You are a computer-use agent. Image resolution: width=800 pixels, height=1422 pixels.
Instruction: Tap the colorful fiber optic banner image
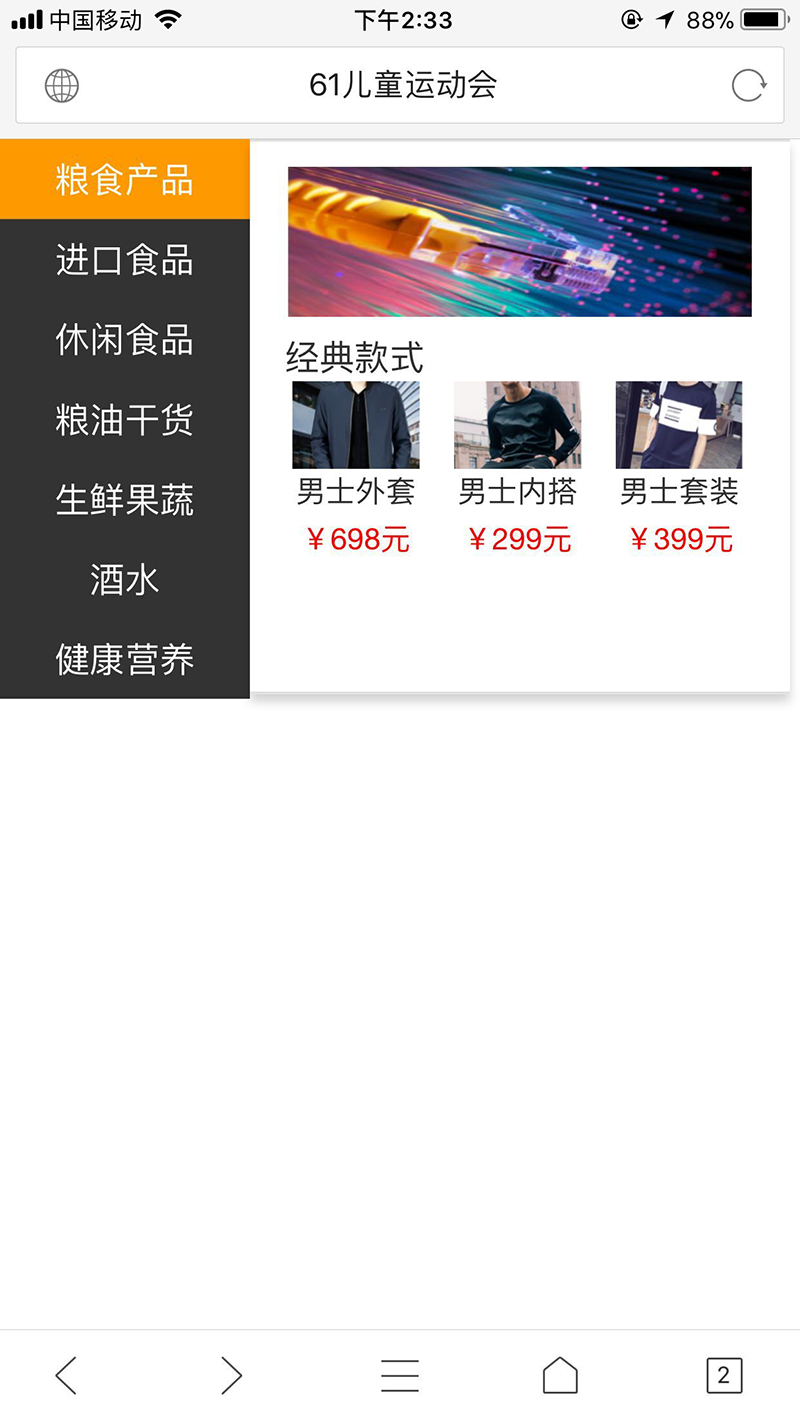coord(519,241)
